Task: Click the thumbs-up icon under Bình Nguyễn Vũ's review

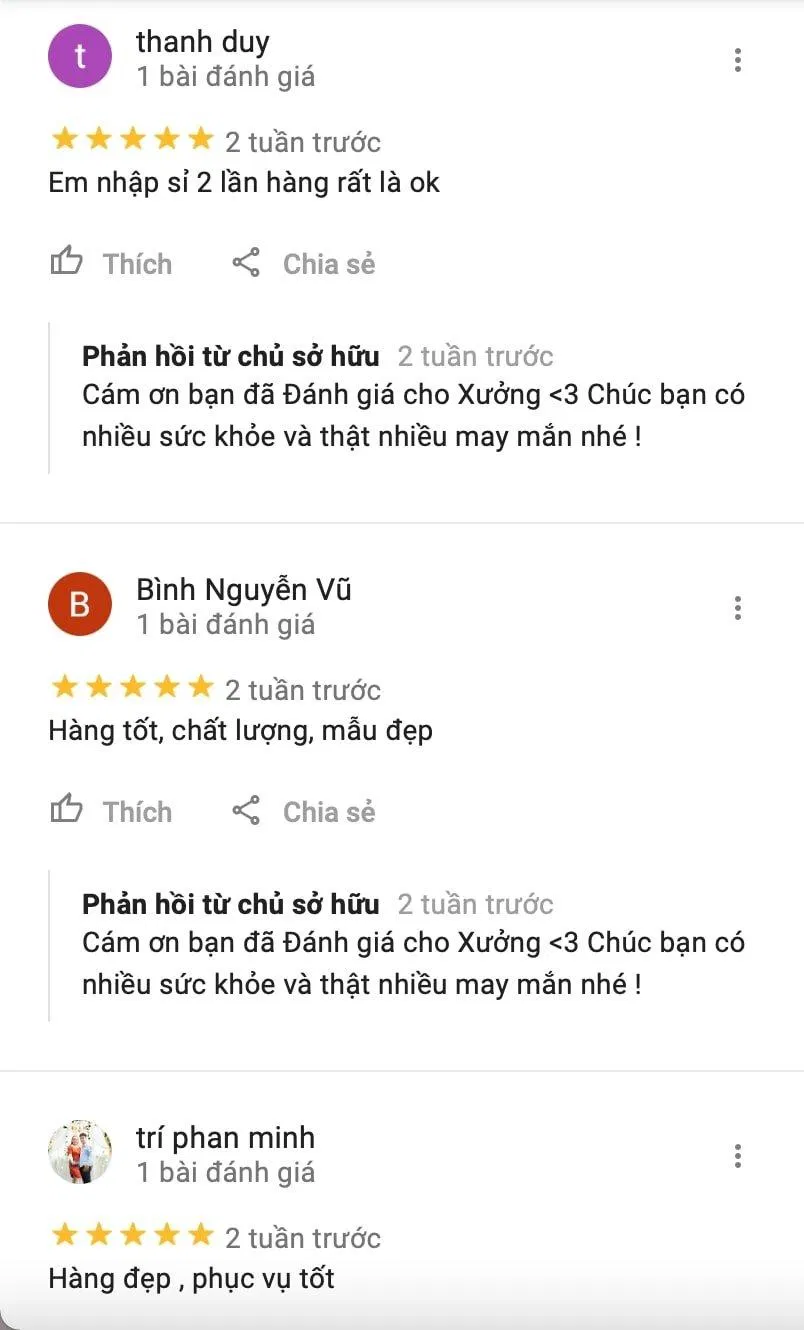Action: (x=66, y=810)
